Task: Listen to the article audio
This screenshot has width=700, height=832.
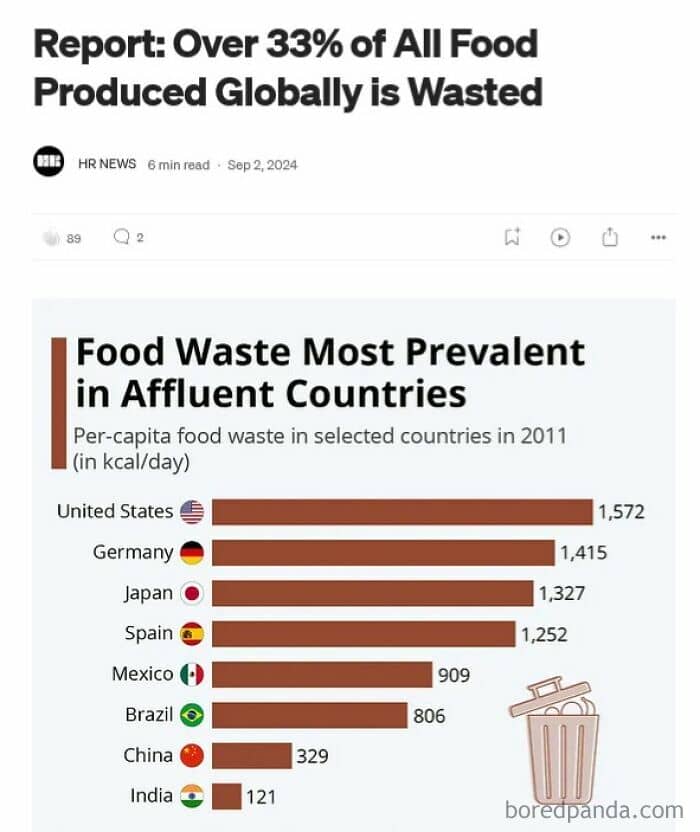Action: [560, 238]
